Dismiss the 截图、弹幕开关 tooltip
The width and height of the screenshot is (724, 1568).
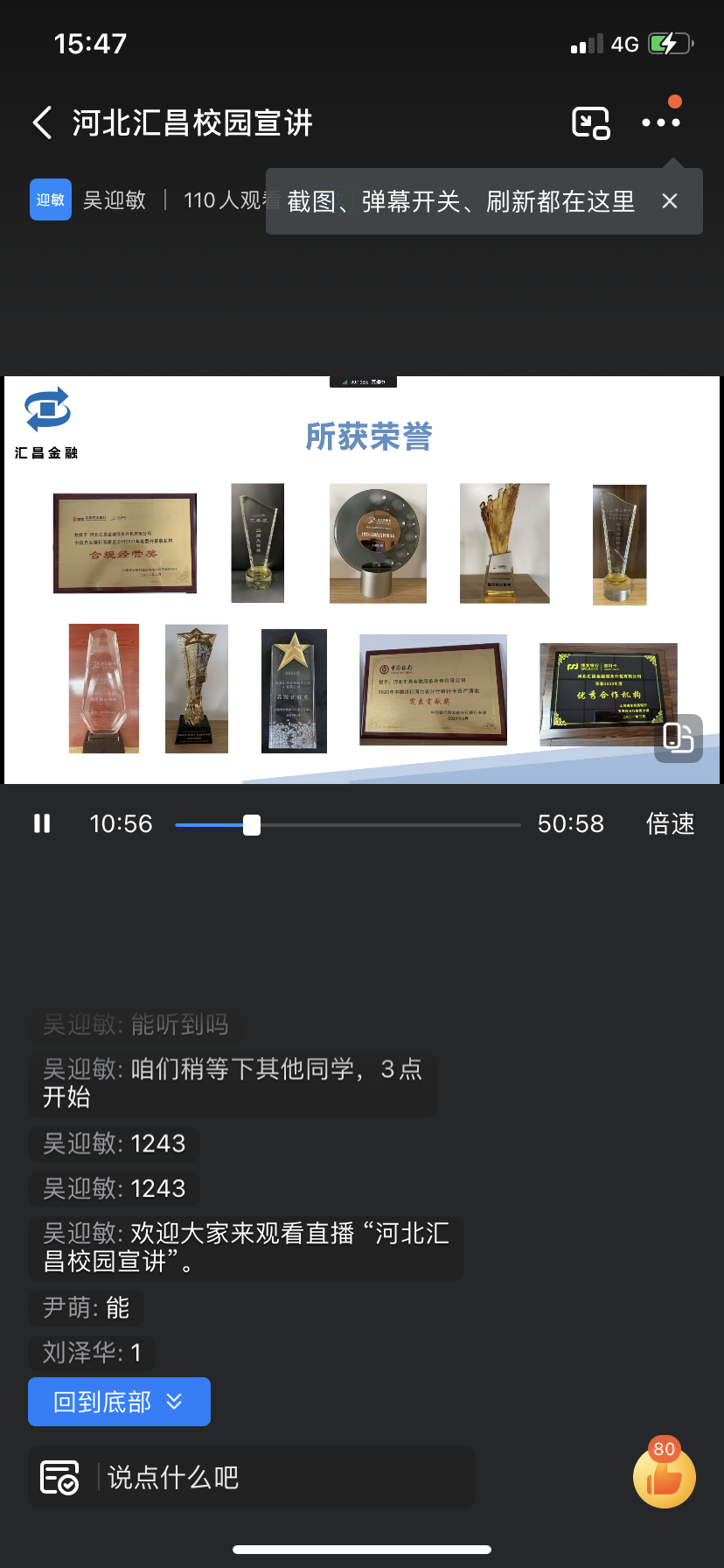point(670,201)
